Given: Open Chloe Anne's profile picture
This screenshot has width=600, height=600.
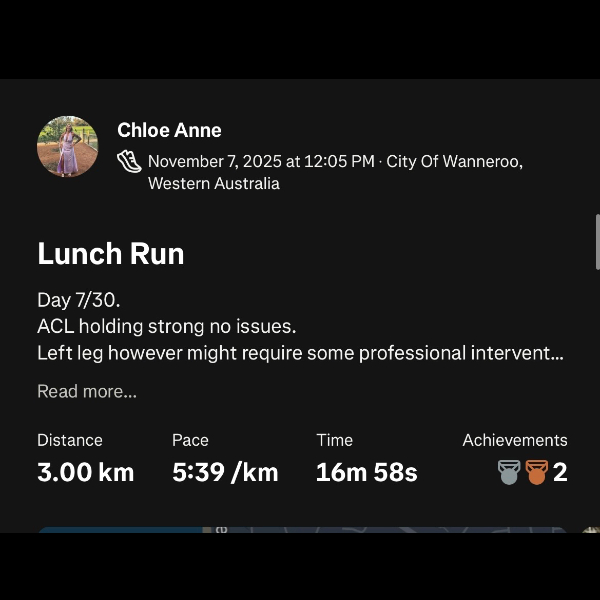Looking at the screenshot, I should [68, 147].
